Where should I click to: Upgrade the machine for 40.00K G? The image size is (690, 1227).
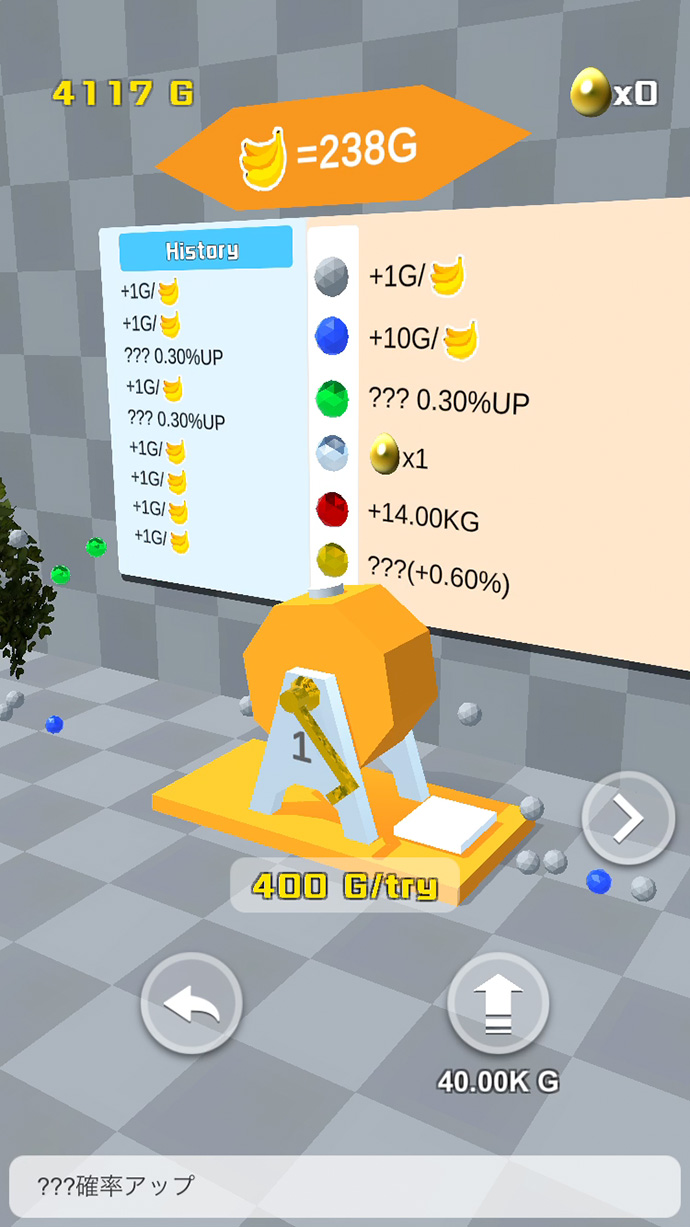tap(497, 1003)
